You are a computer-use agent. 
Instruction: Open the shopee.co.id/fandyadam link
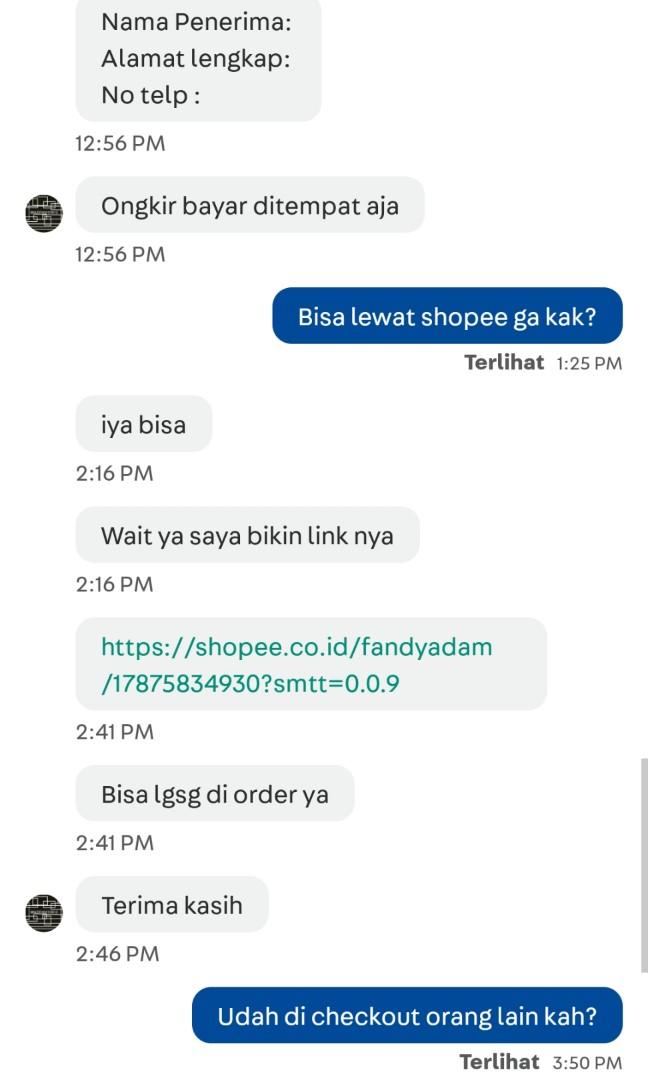click(x=297, y=664)
